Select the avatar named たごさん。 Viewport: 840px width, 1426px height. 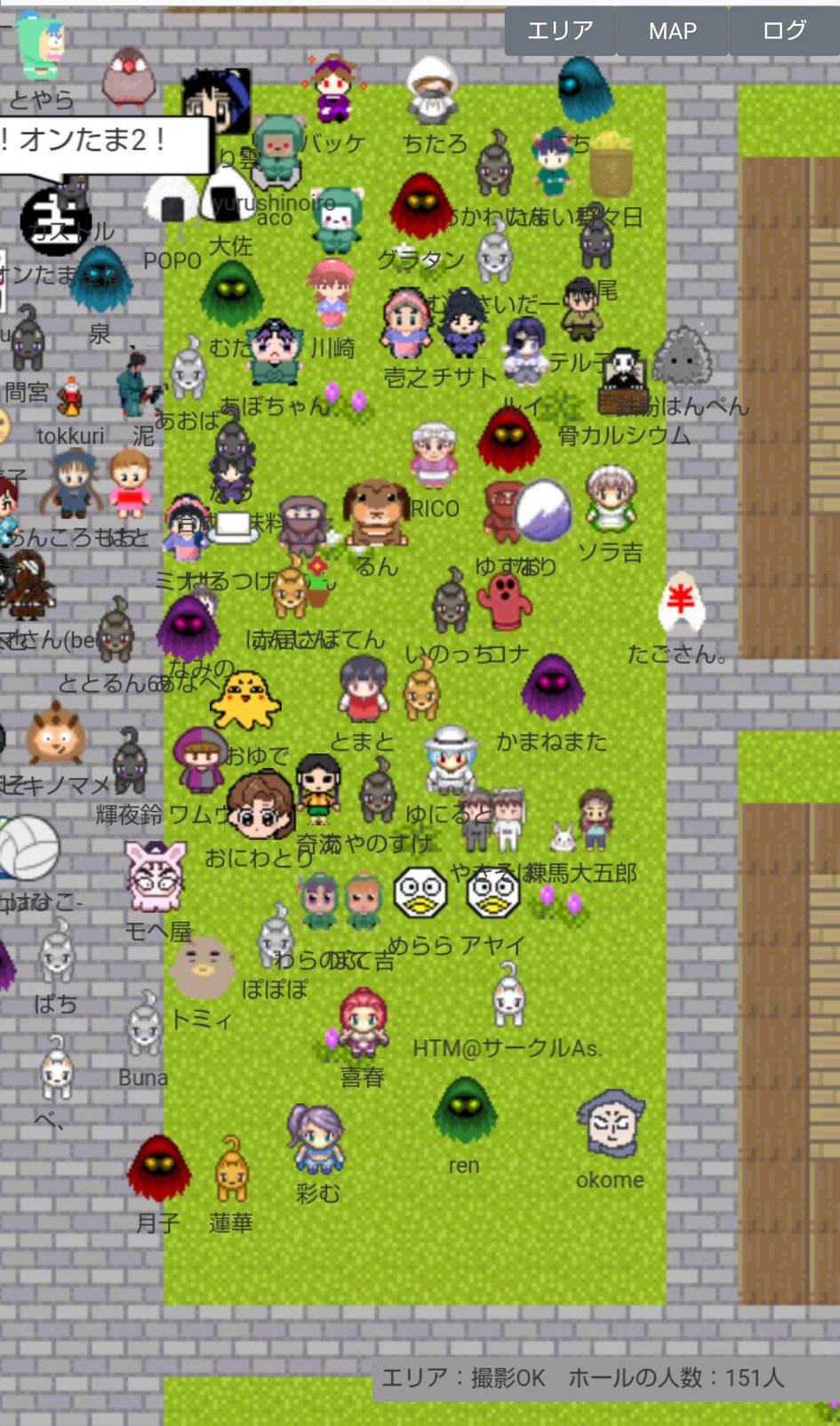681,604
